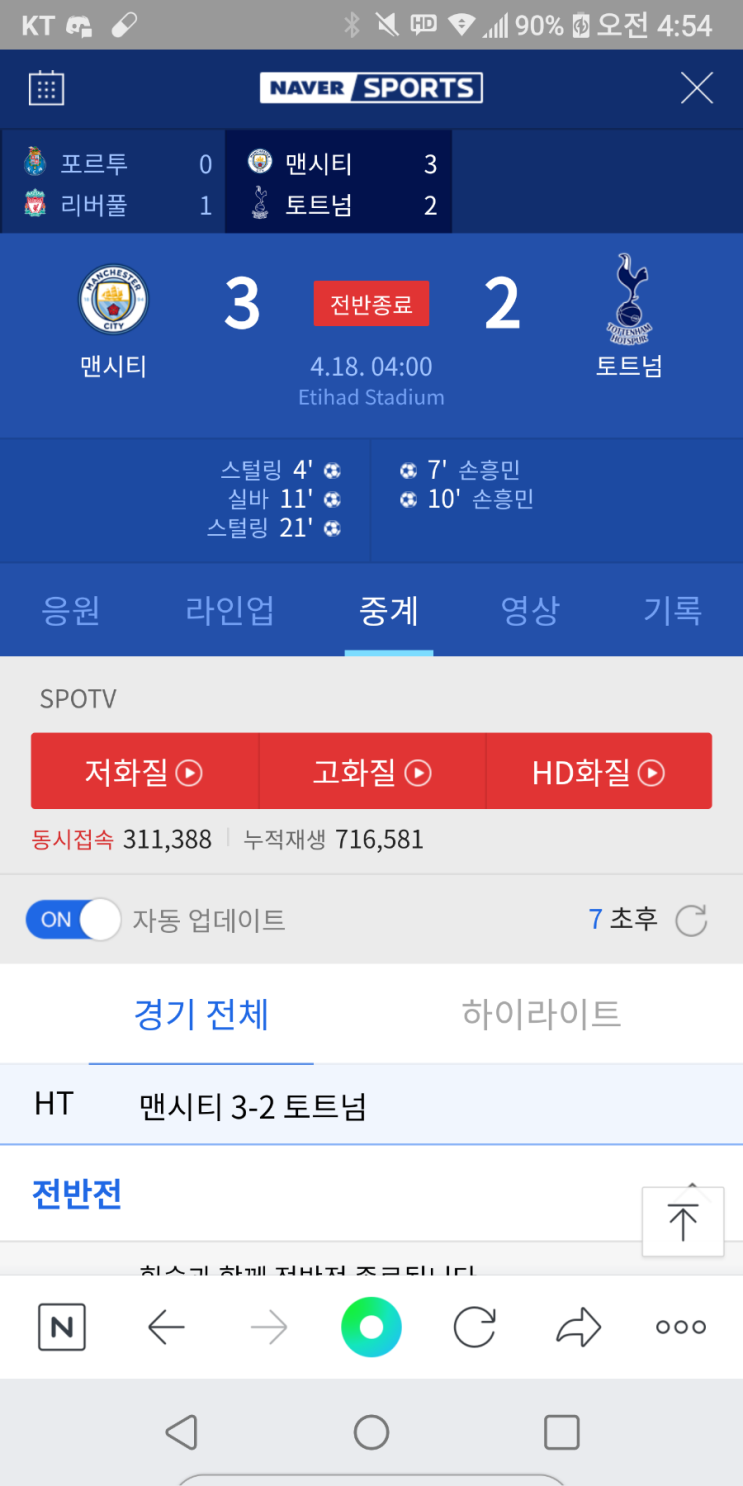The image size is (743, 1486).
Task: Select the 경기 전체 tab
Action: point(201,1014)
